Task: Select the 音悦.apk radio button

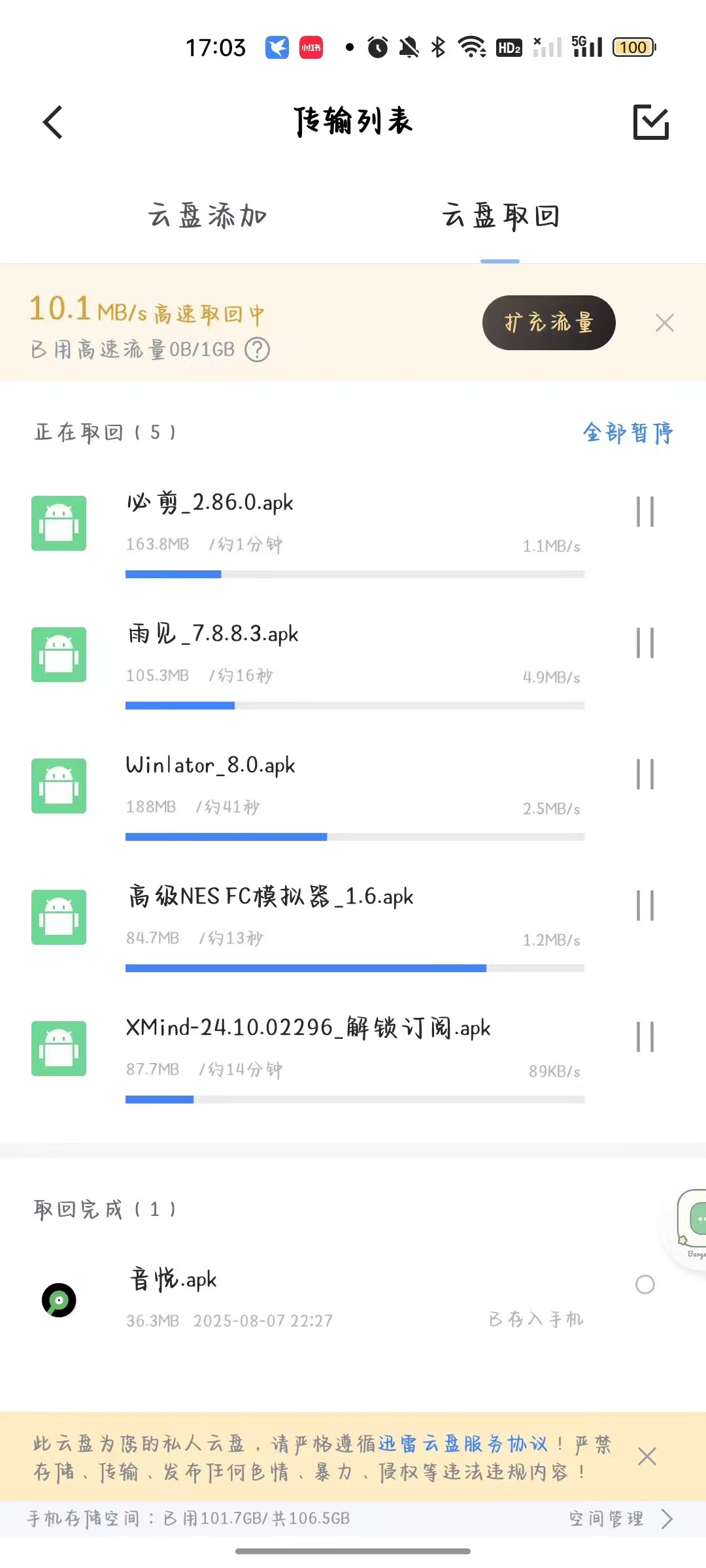Action: pos(645,1284)
